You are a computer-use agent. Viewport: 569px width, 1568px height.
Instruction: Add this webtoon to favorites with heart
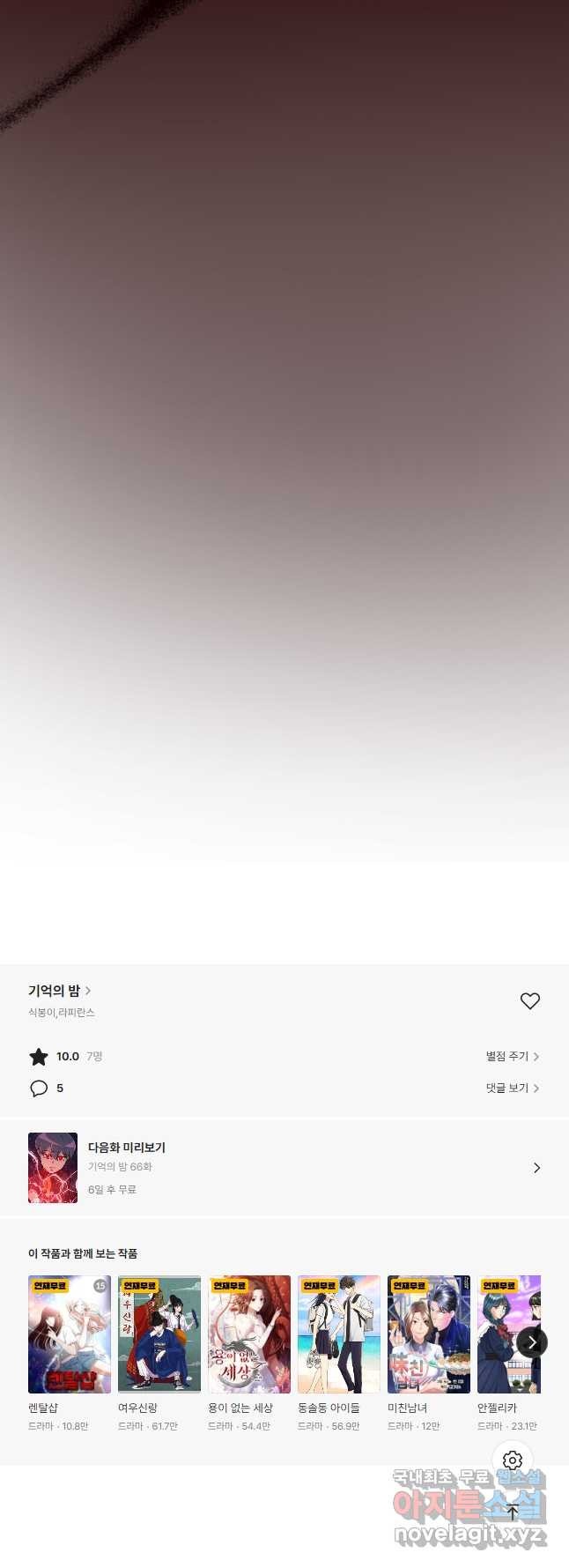[x=529, y=1001]
